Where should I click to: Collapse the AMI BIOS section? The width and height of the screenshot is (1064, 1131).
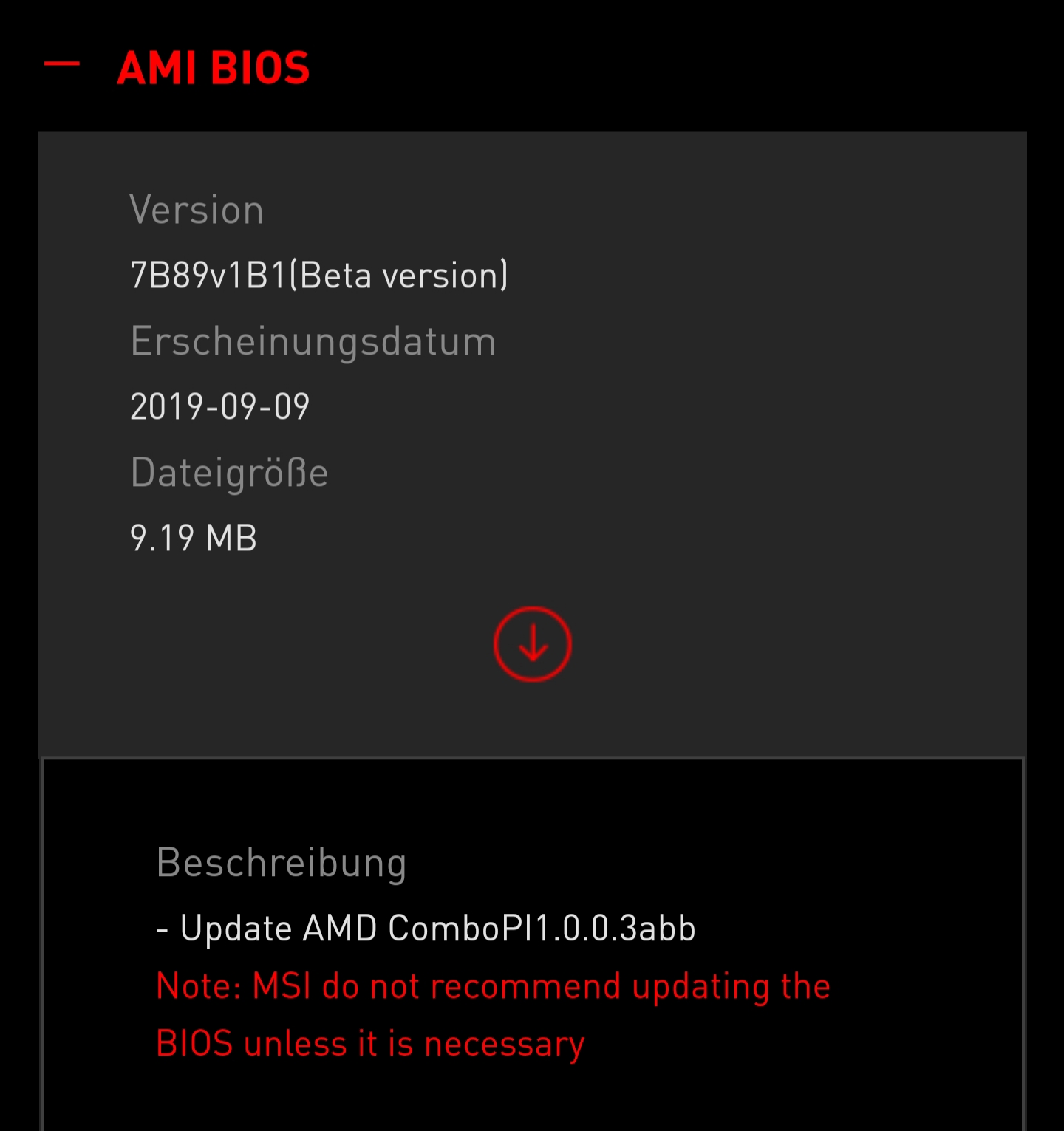tap(62, 64)
